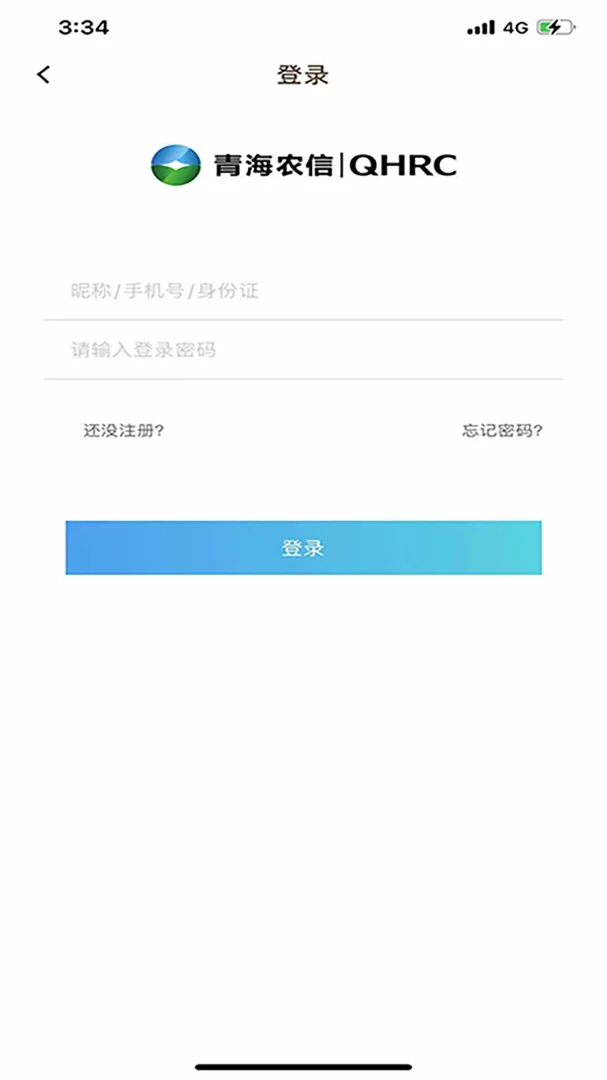Screen dimensions: 607x1080
Task: Go back using the top-left arrow
Action: [x=43, y=74]
